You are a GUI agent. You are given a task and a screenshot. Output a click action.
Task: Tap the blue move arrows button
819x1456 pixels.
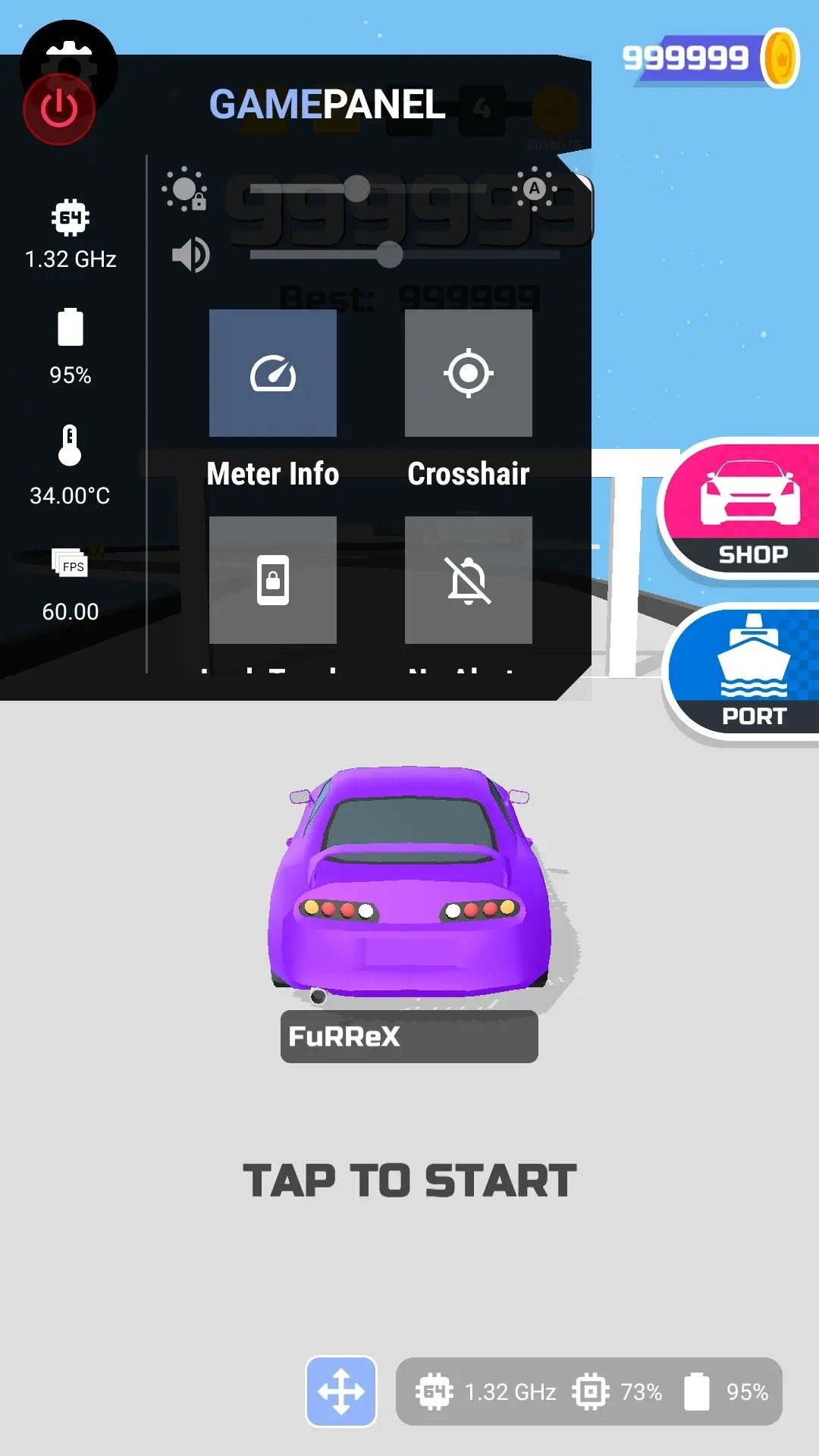click(x=341, y=1392)
